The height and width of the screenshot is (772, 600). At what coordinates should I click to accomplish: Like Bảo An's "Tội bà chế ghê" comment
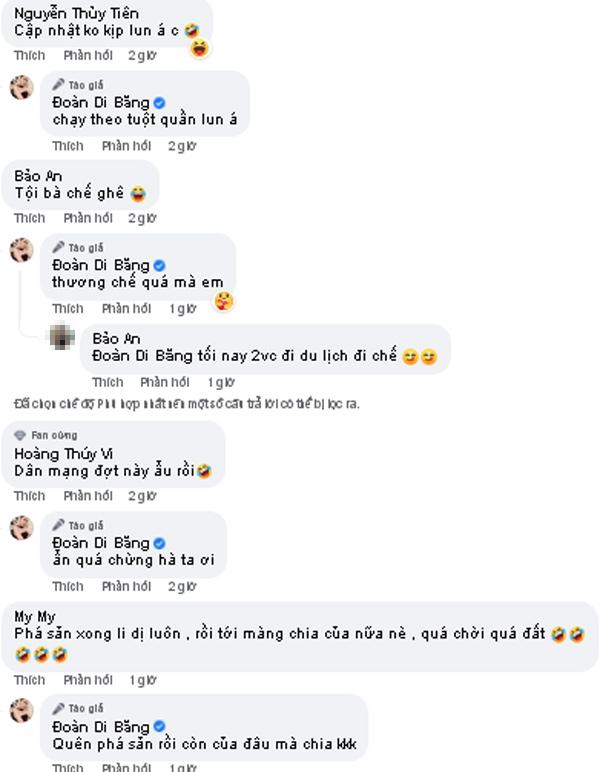pyautogui.click(x=29, y=218)
